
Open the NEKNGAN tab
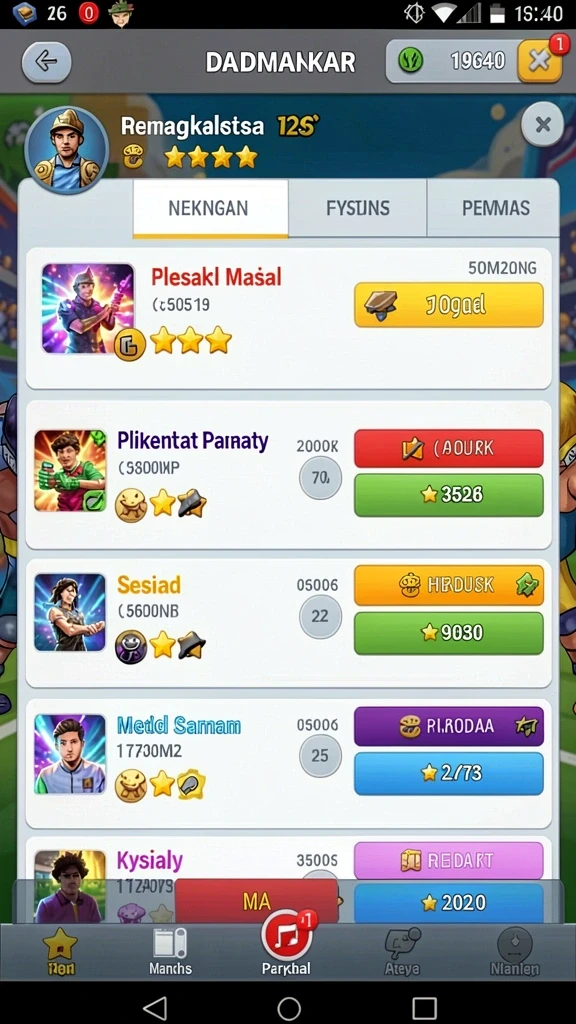pyautogui.click(x=210, y=208)
